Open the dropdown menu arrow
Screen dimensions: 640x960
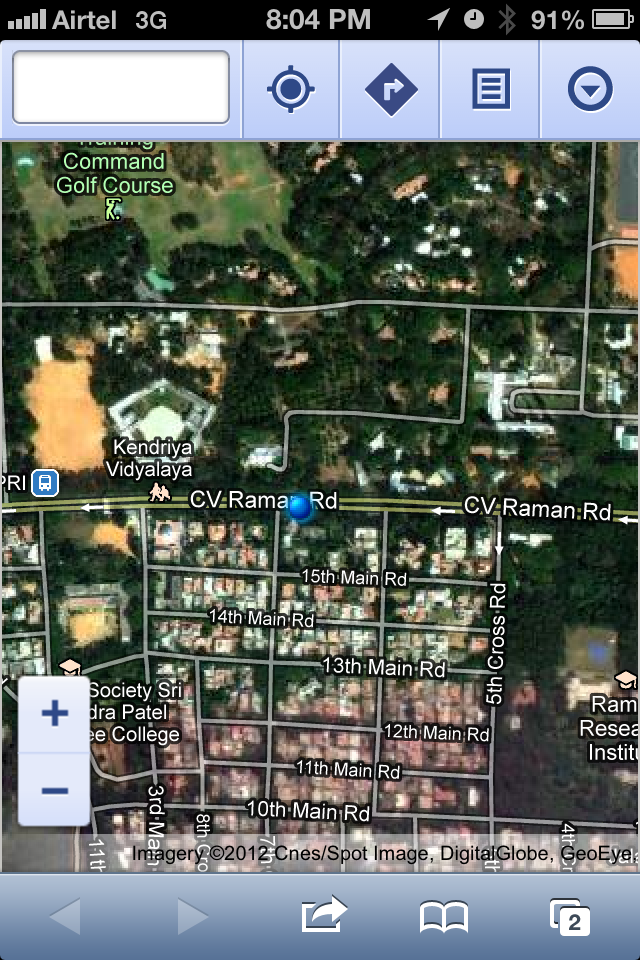(590, 90)
